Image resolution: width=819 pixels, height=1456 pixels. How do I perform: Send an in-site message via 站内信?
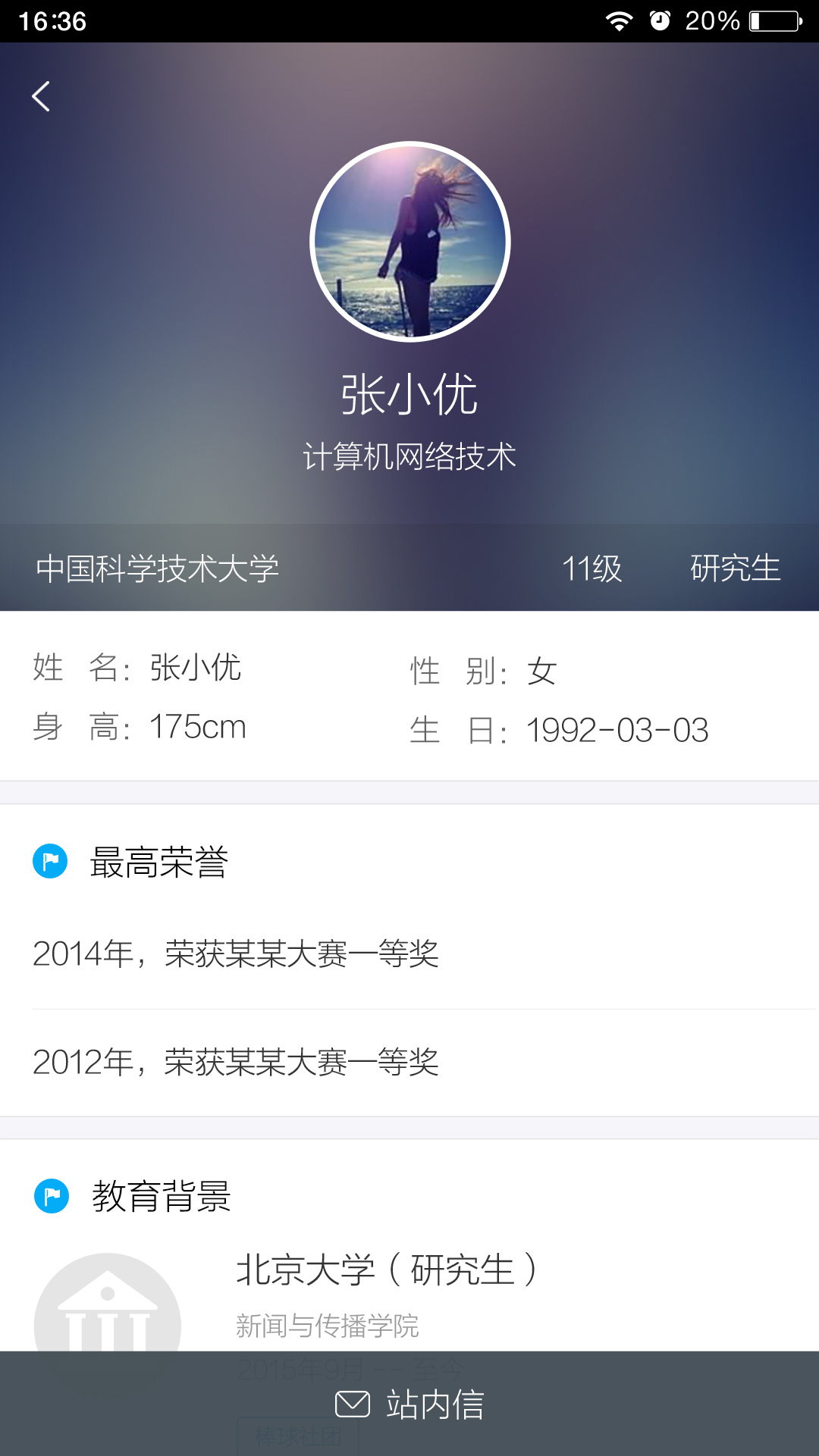point(409,1404)
